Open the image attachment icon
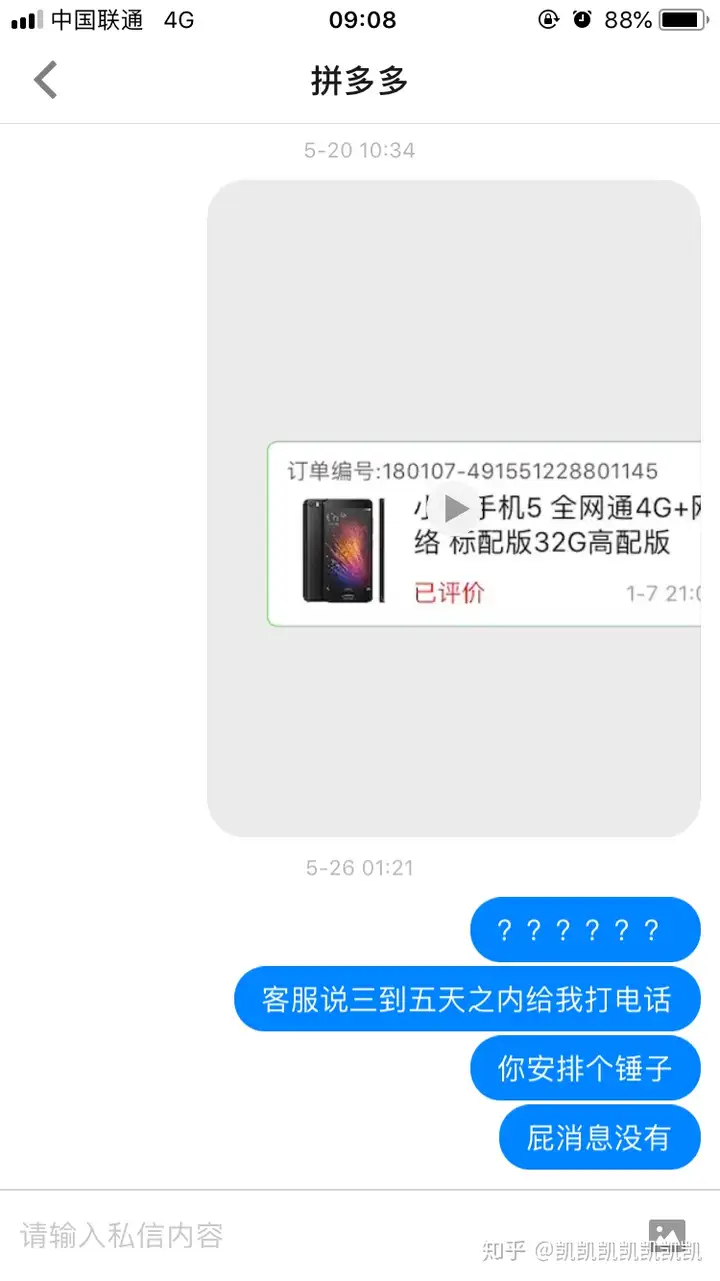This screenshot has width=720, height=1281. pyautogui.click(x=667, y=1233)
